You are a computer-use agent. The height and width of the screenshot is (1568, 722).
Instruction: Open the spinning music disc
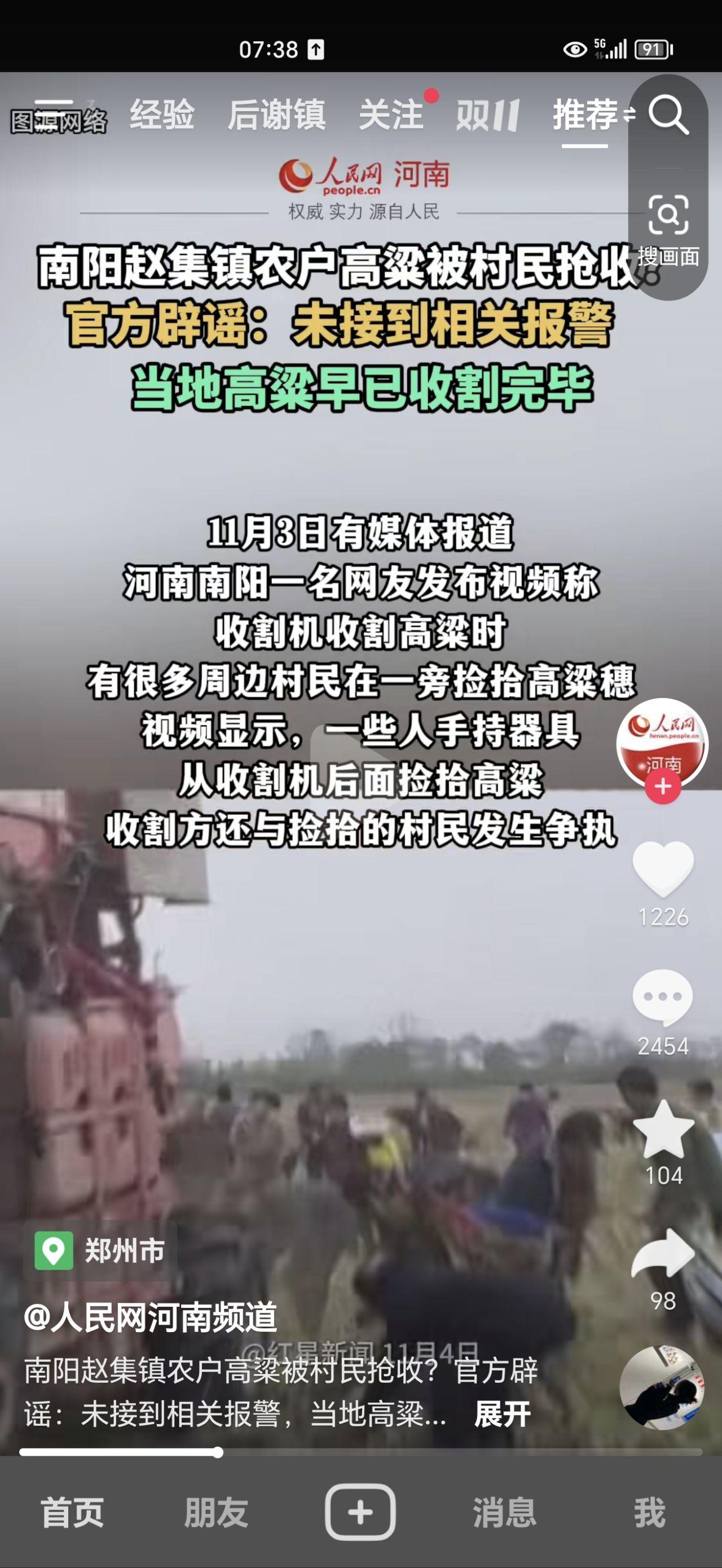(x=662, y=1387)
